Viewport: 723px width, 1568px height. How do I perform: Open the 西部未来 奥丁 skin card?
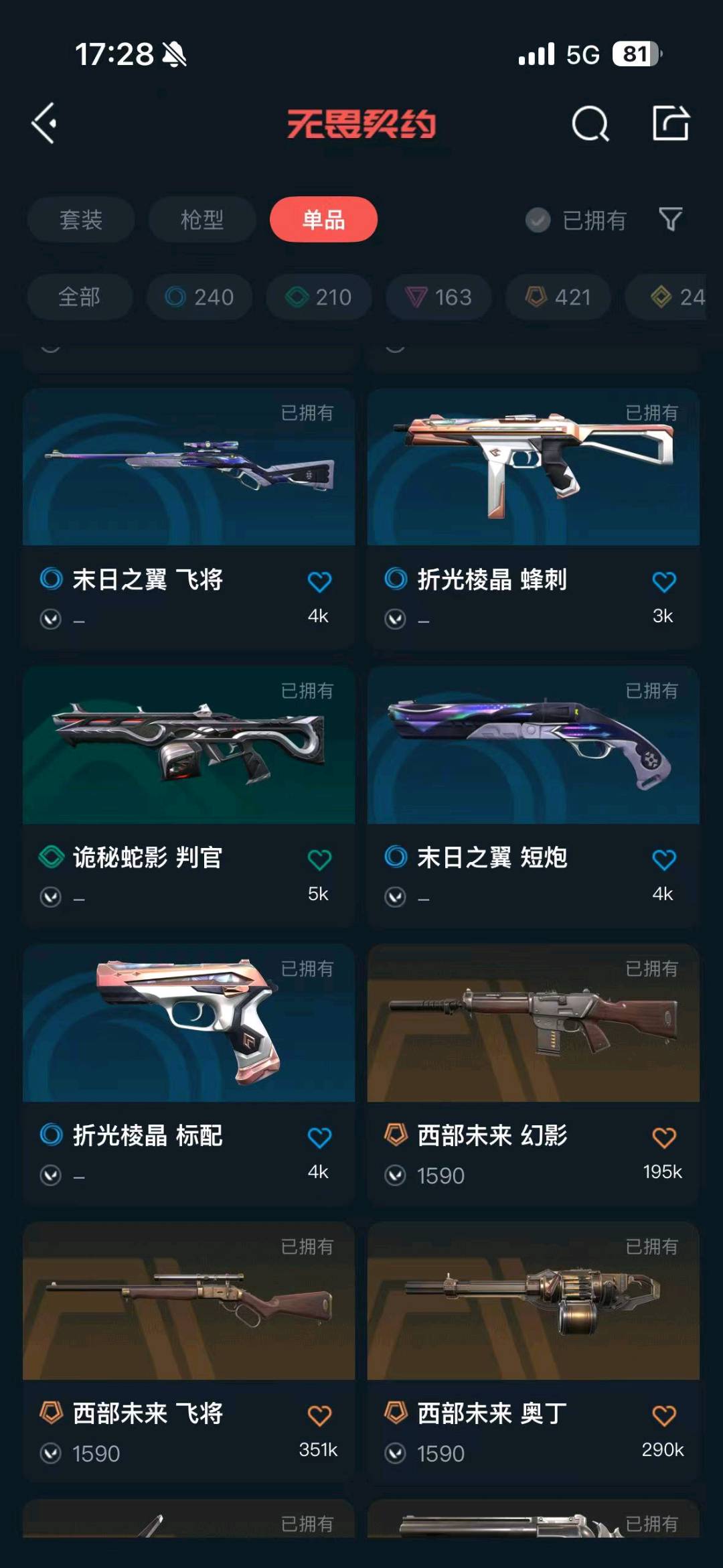coord(534,1352)
